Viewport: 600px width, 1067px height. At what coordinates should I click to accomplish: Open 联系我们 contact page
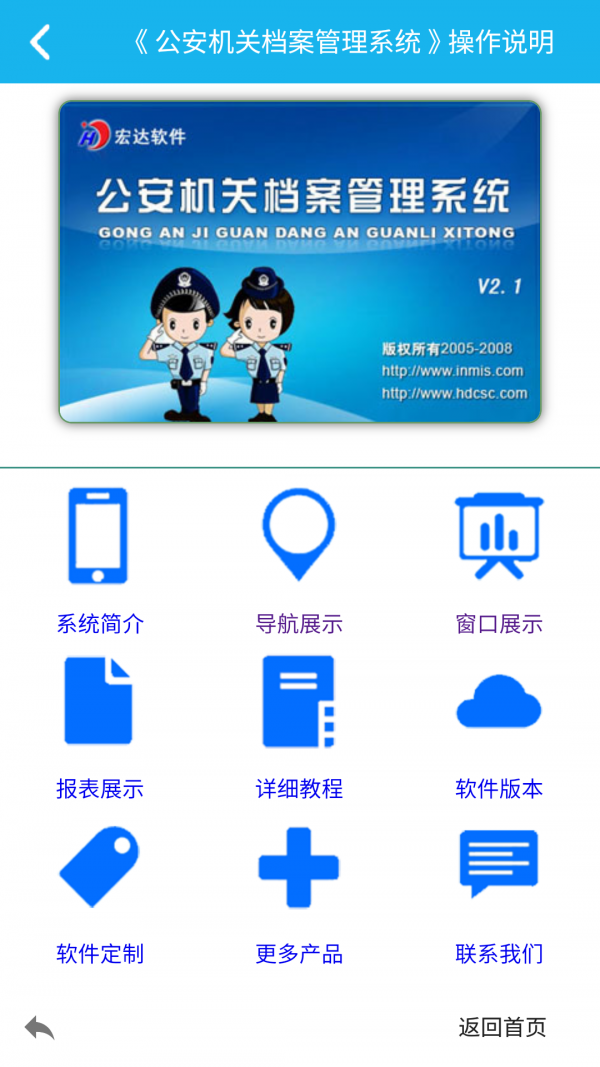coord(499,894)
